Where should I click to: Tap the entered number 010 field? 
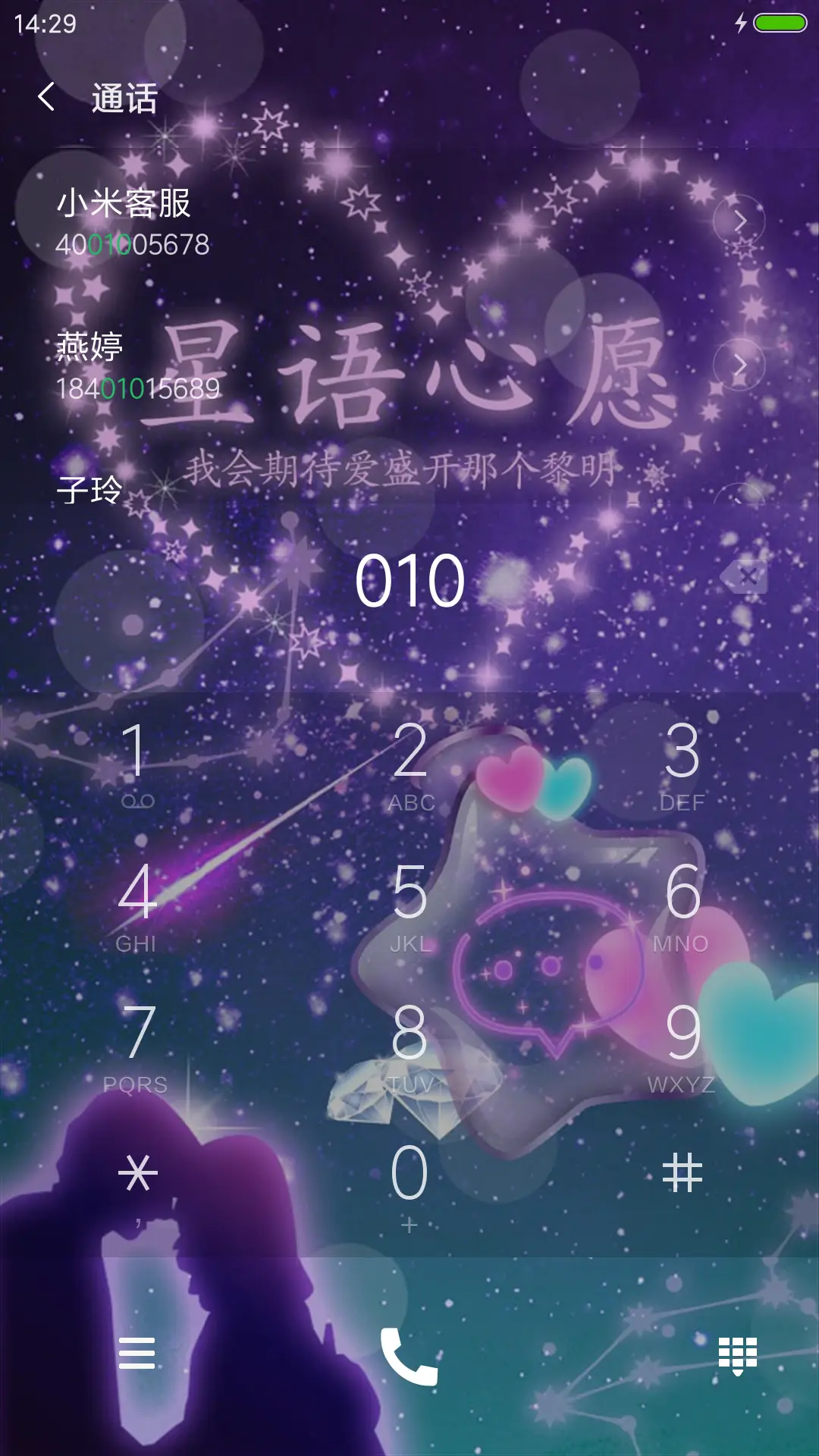pyautogui.click(x=409, y=580)
